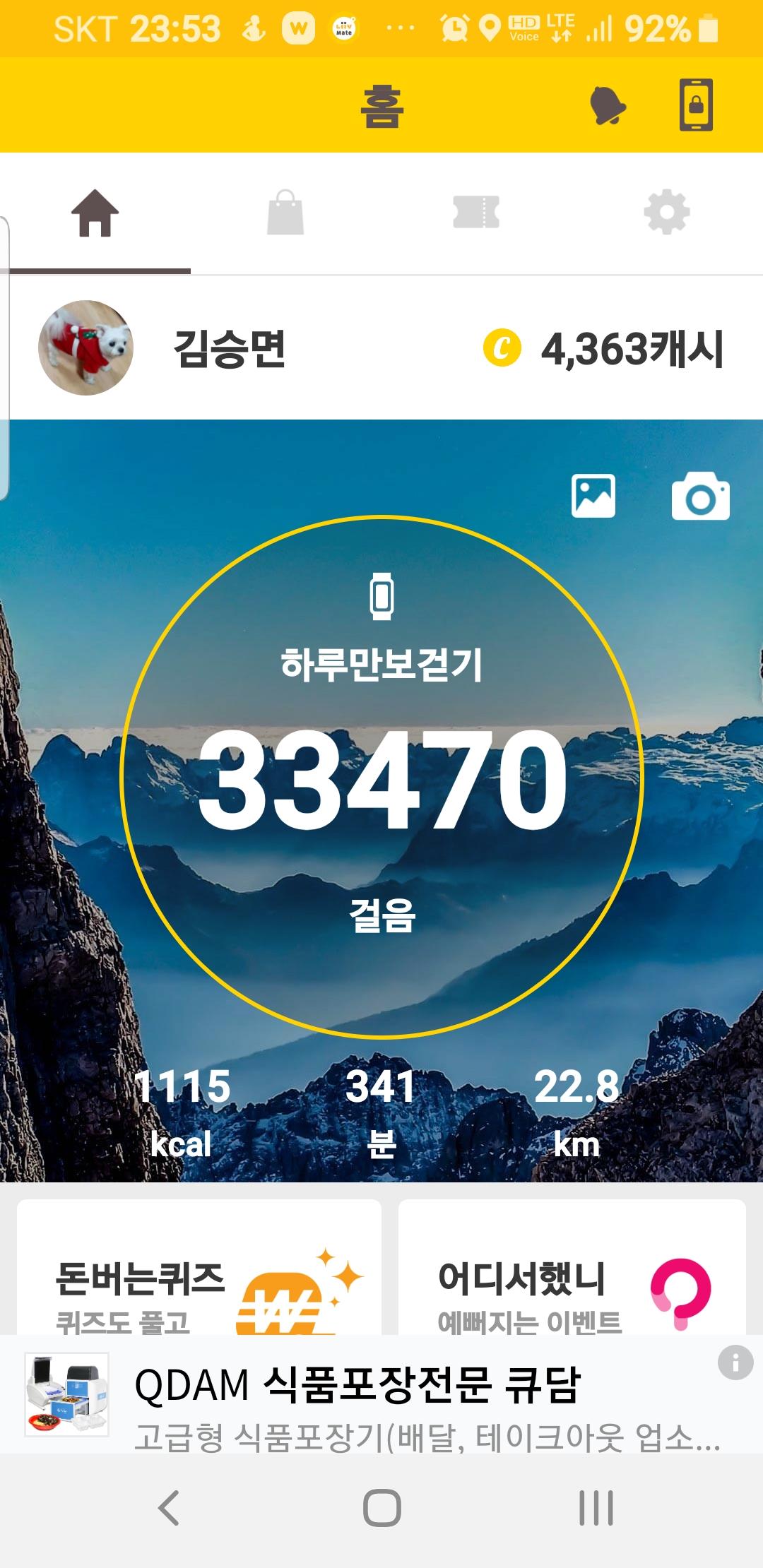Screen dimensions: 763x1568
Task: Open the 어디서했니 event card
Action: pyautogui.click(x=572, y=1271)
